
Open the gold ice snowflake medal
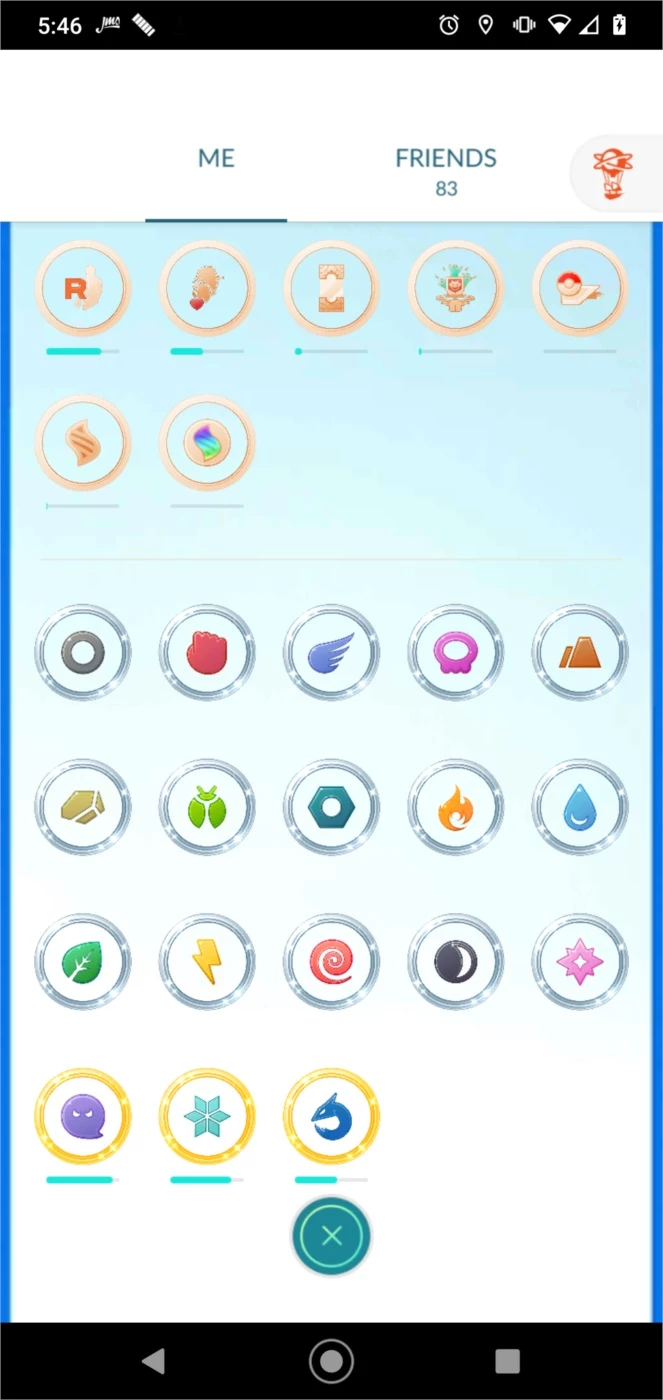click(207, 1117)
